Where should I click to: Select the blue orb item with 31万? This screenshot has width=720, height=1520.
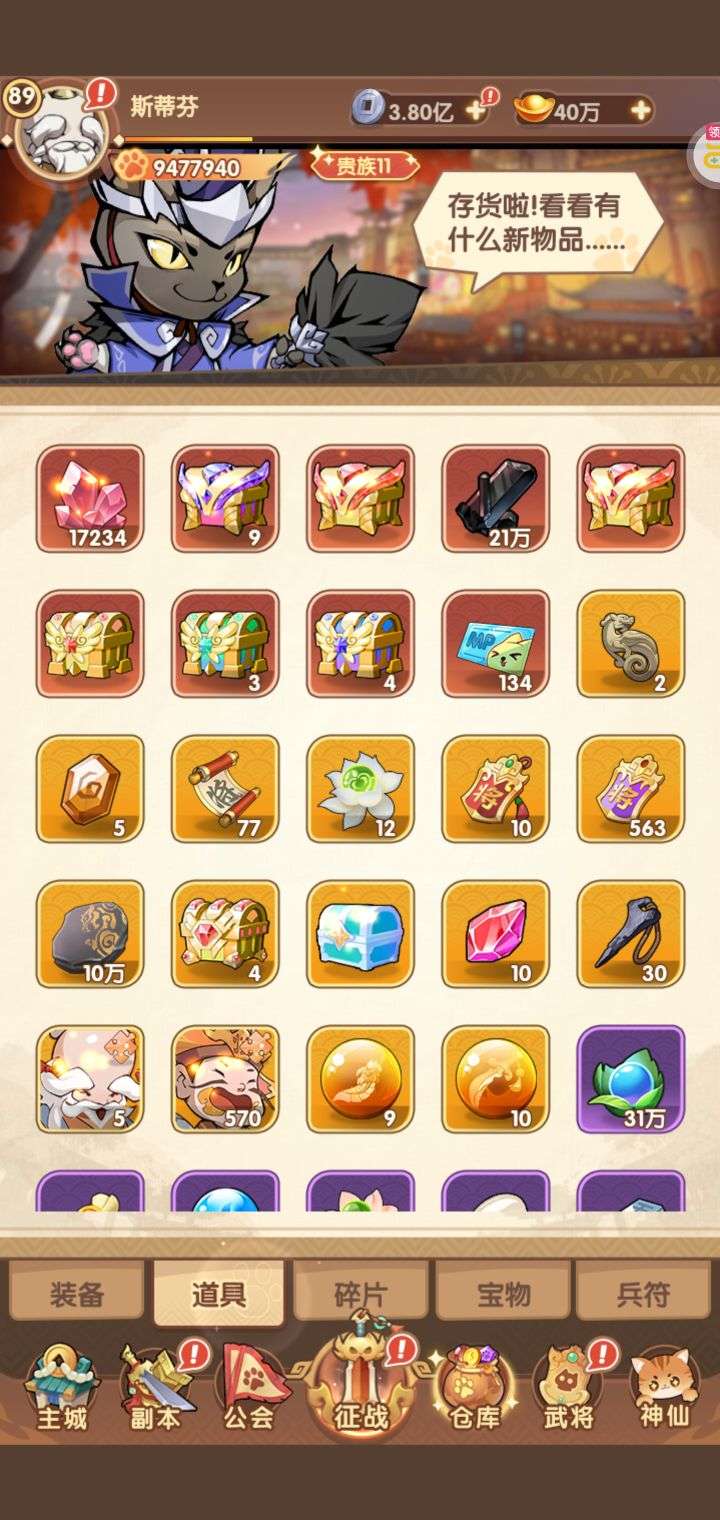631,1078
